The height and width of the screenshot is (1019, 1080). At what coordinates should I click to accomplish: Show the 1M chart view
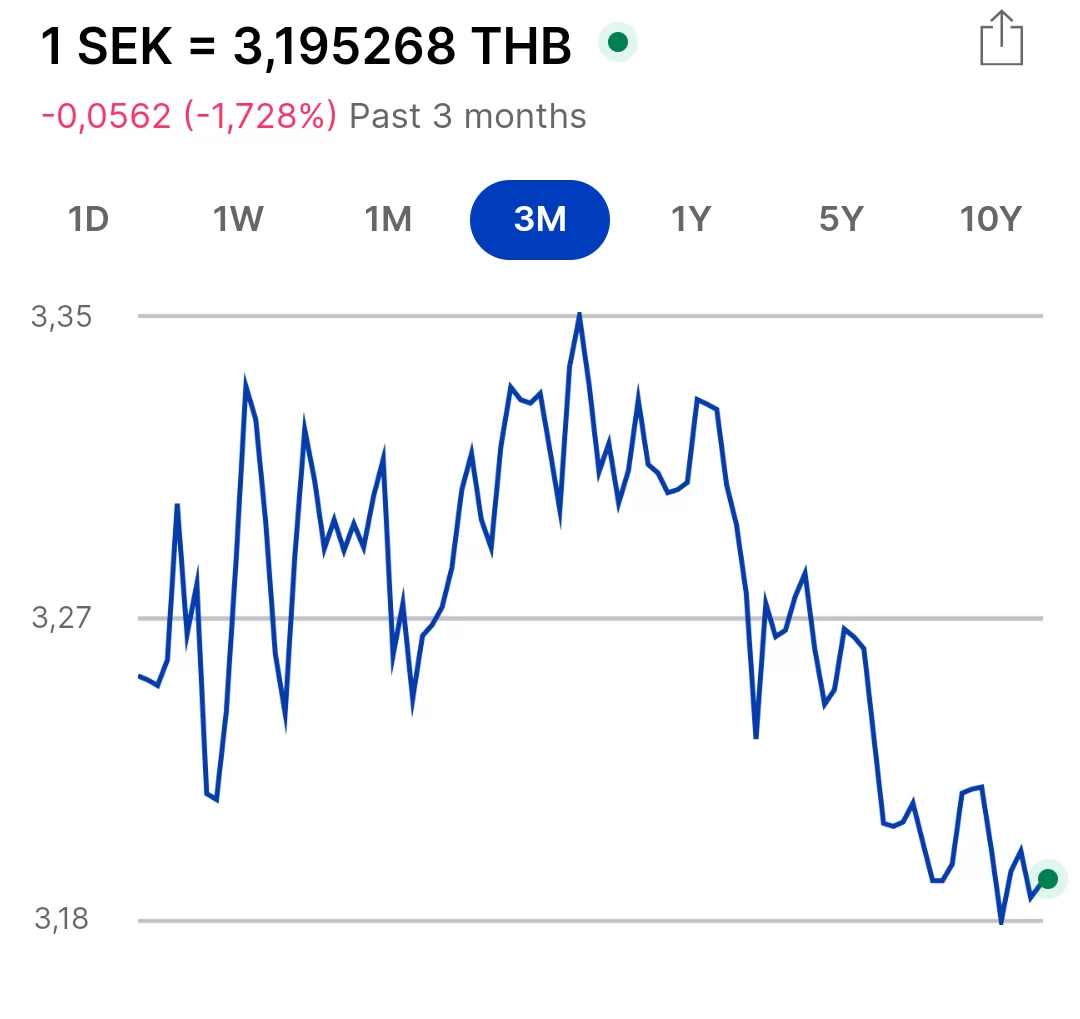[388, 219]
